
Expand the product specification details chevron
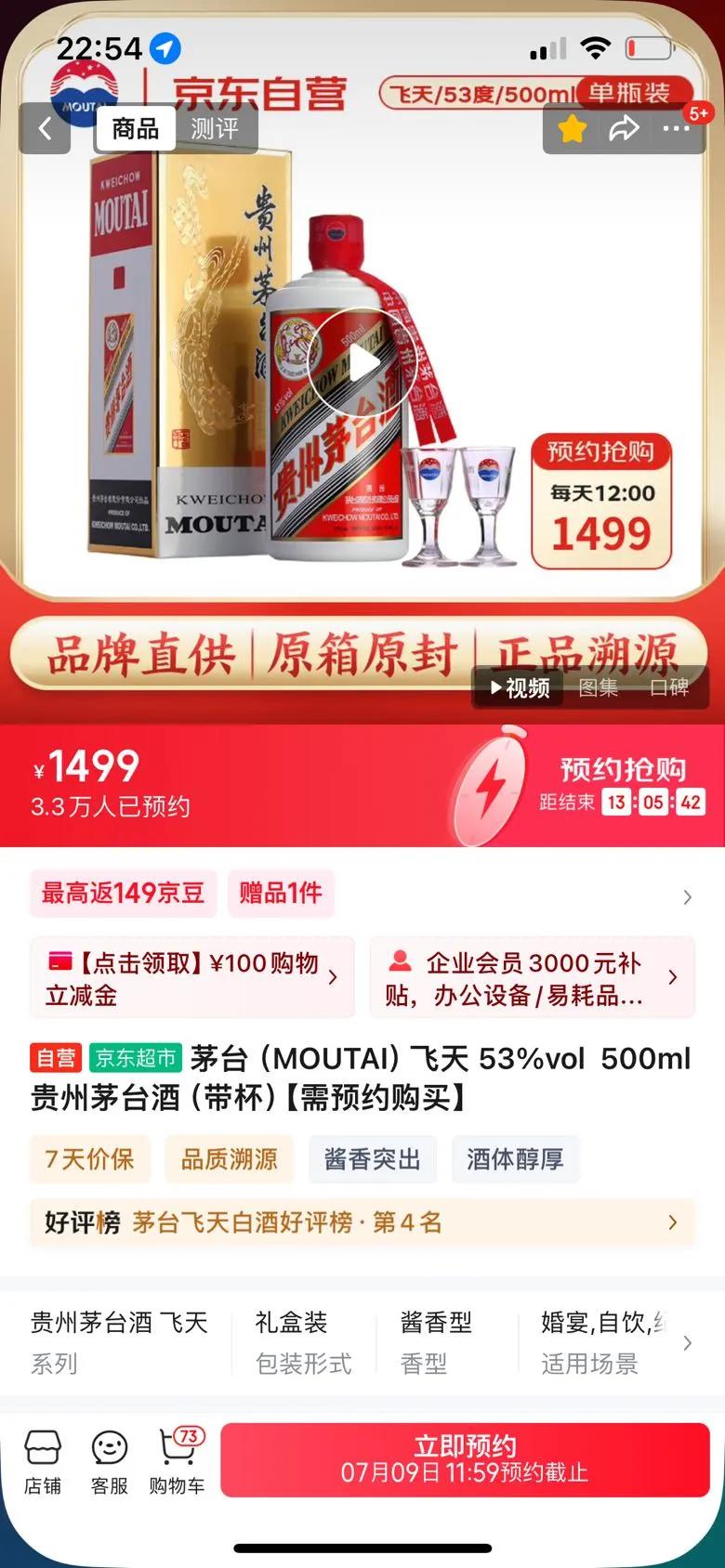(x=687, y=1343)
